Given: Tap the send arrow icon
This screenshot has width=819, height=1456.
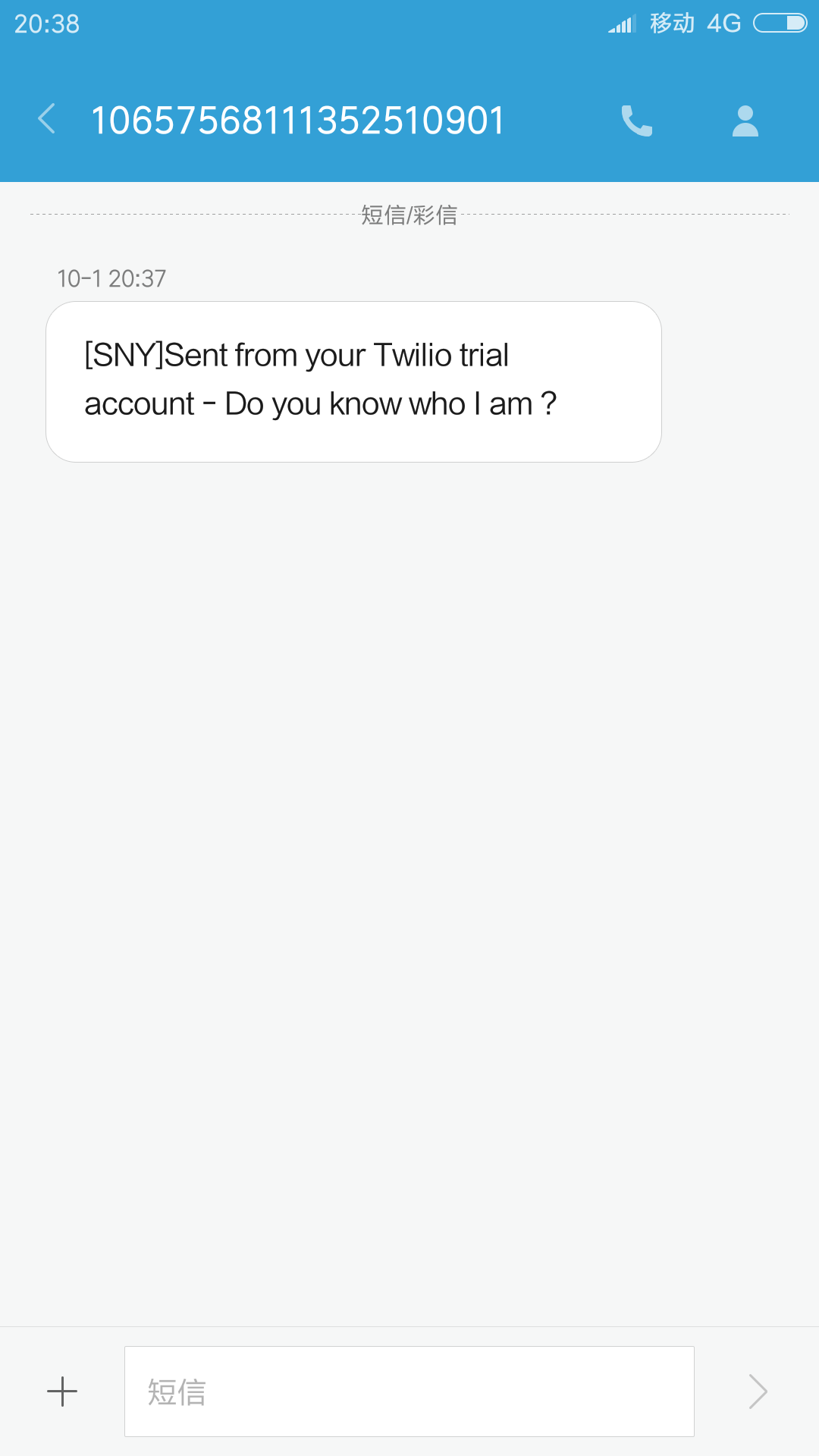Looking at the screenshot, I should tap(758, 1392).
